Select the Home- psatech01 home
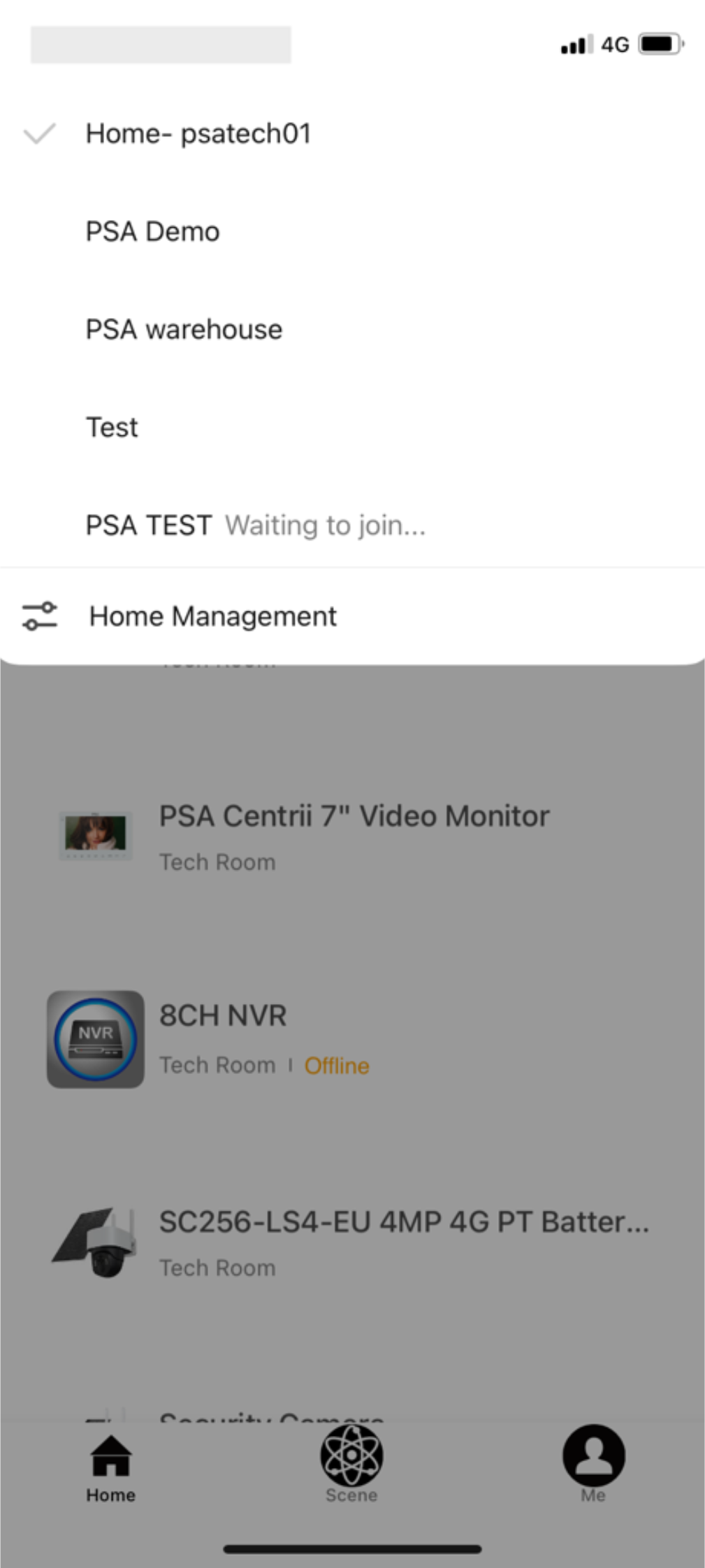 tap(198, 133)
